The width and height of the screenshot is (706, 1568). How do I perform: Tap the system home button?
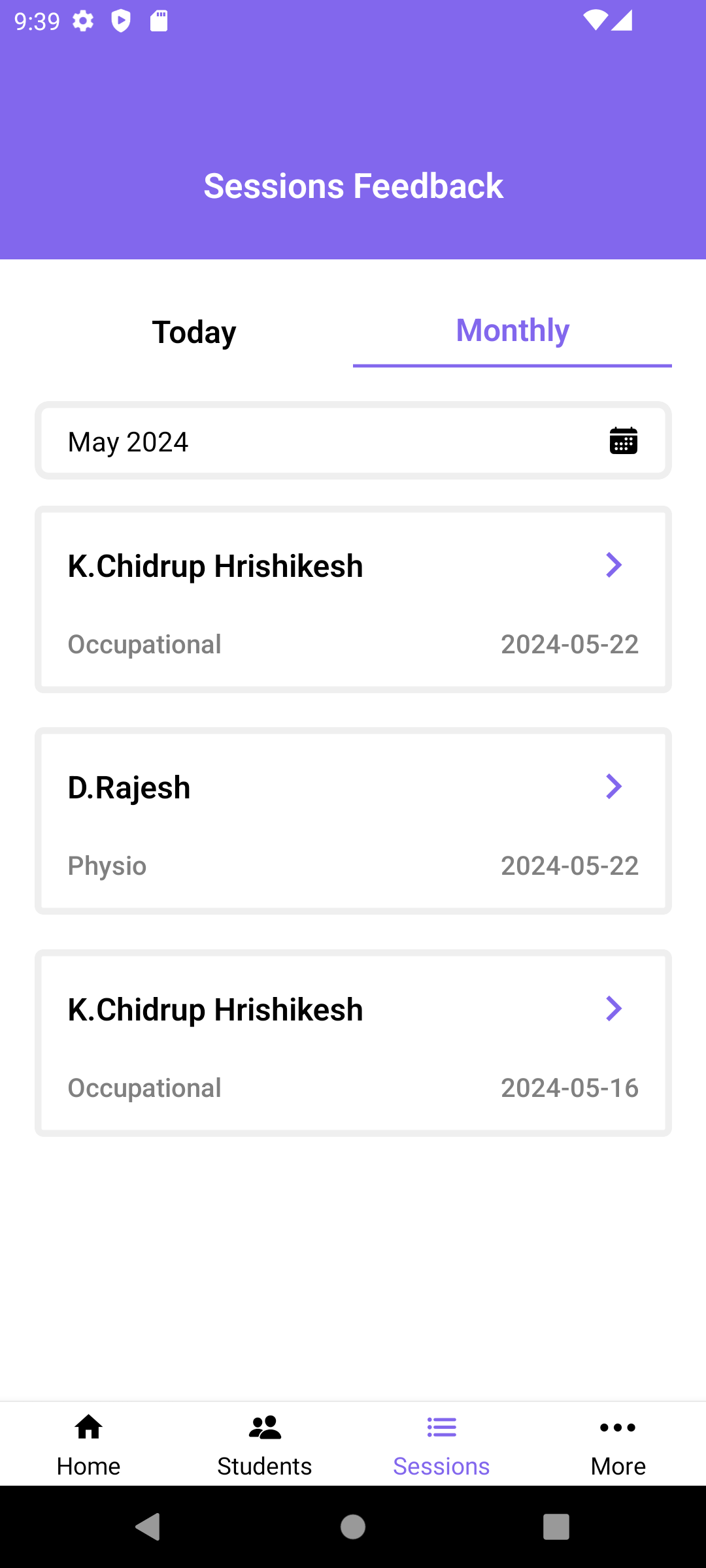(353, 1527)
